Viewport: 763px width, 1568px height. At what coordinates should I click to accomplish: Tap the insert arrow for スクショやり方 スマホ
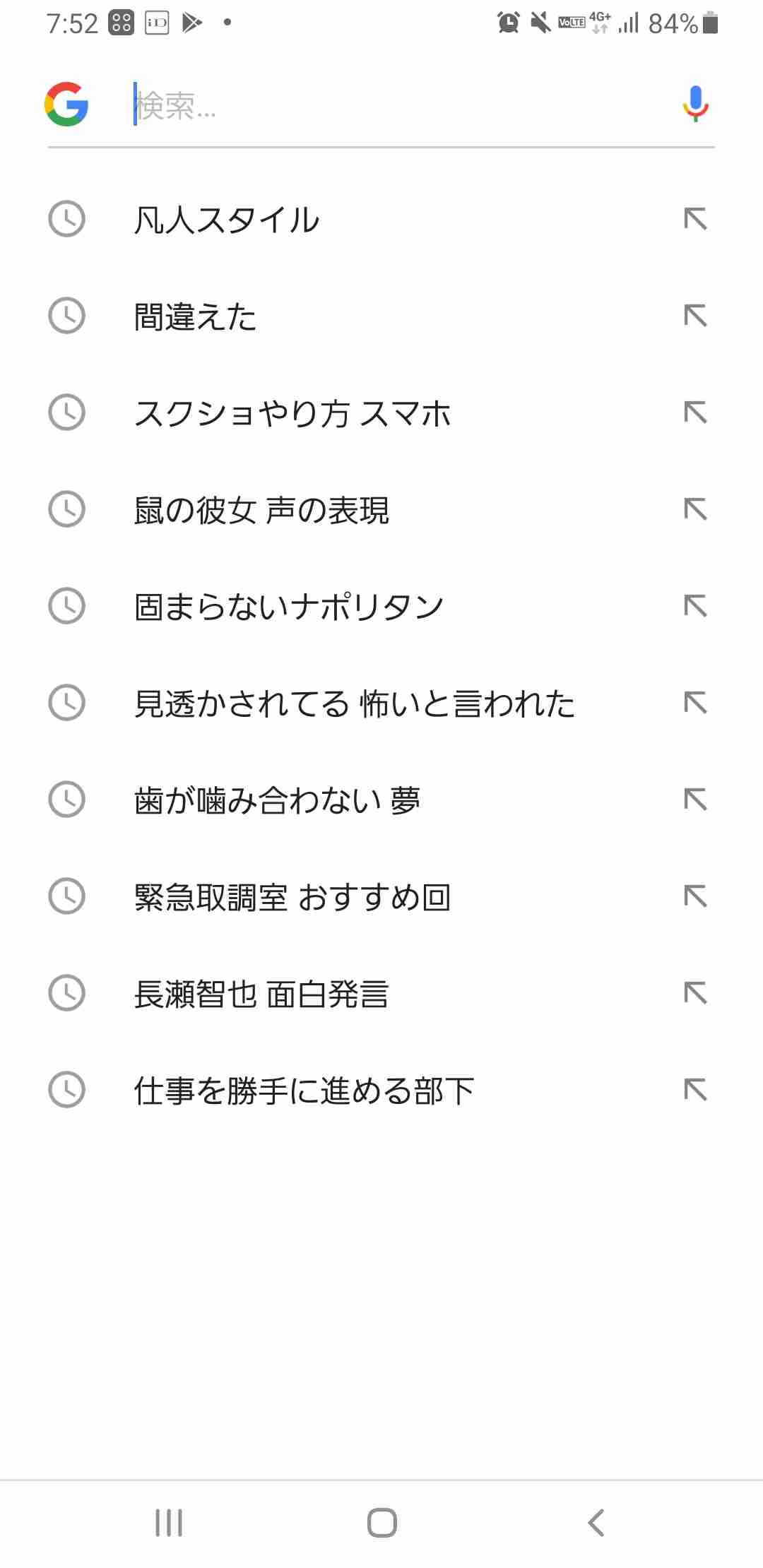point(697,414)
